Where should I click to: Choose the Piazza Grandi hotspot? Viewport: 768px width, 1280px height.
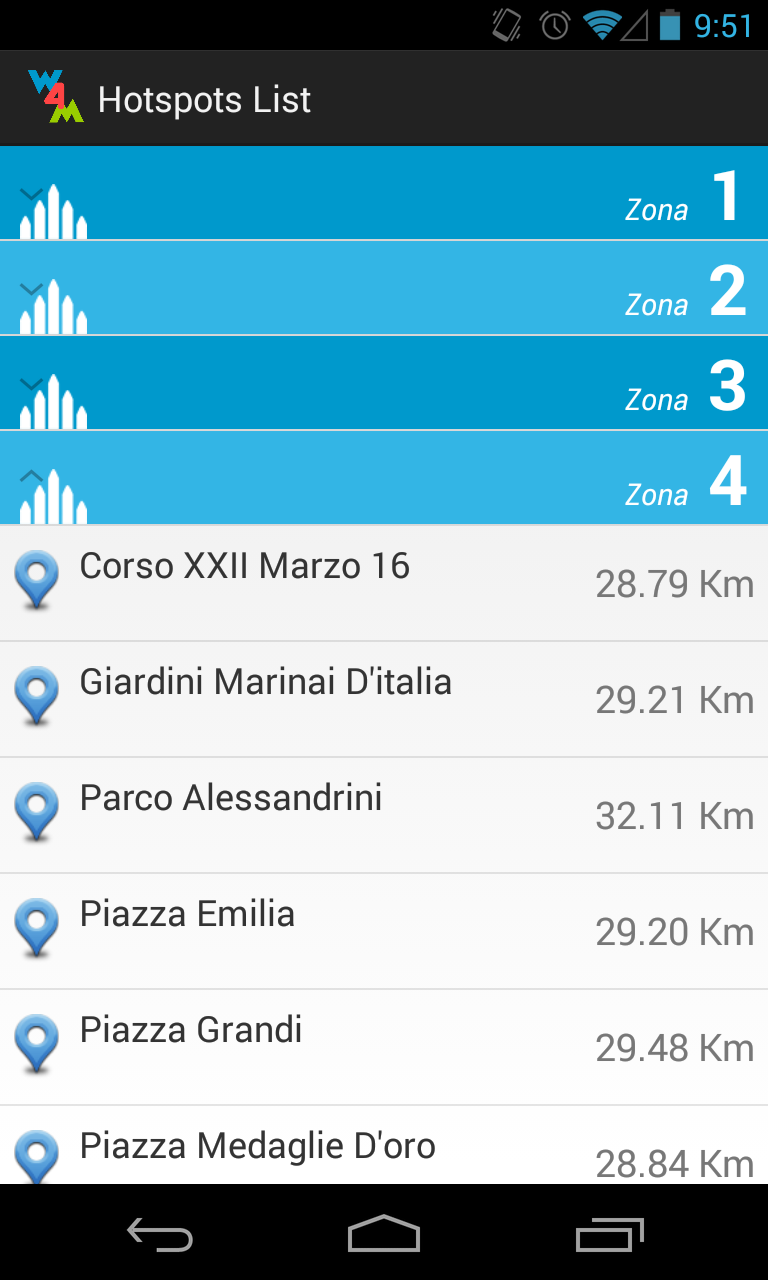pyautogui.click(x=384, y=1047)
